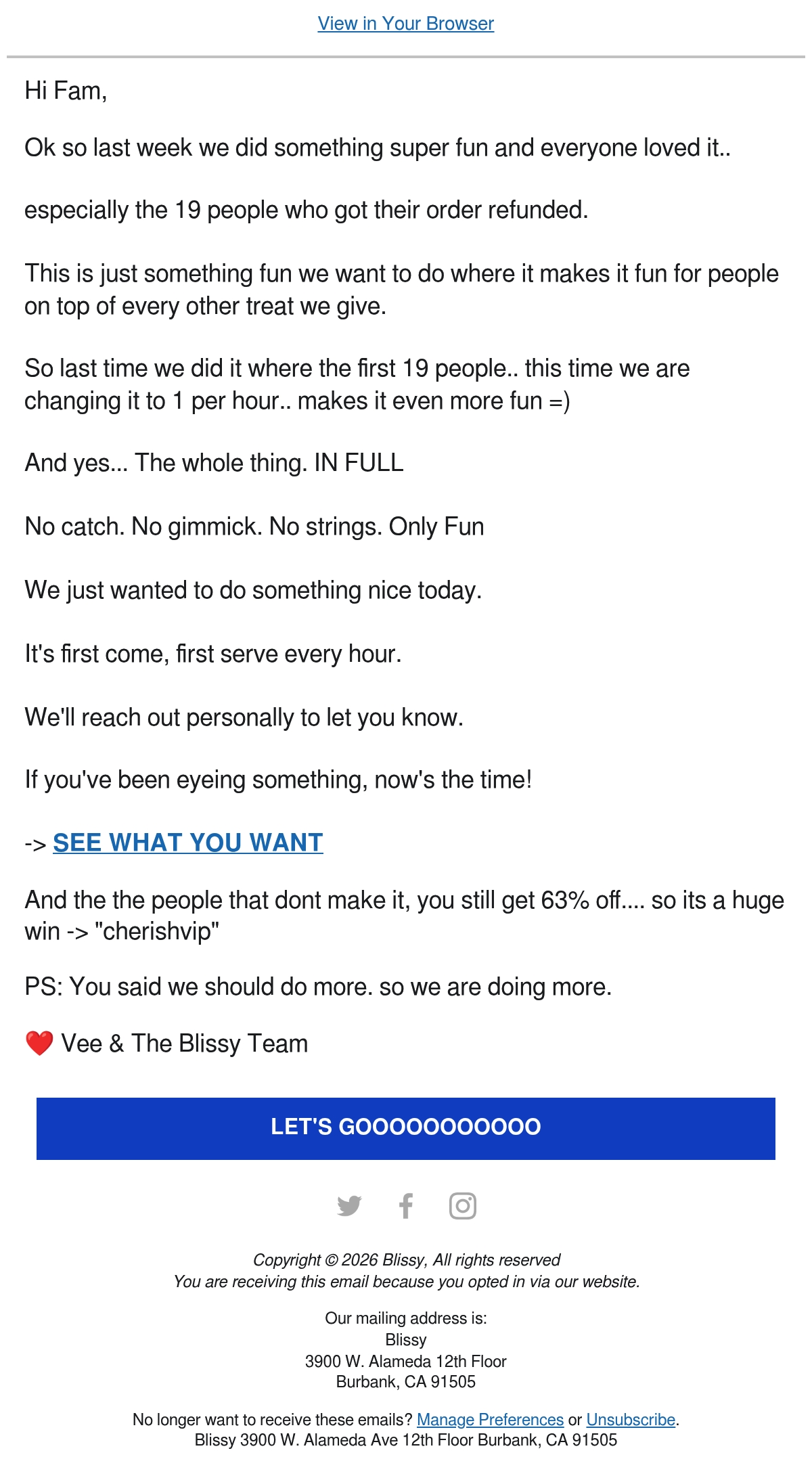Open the View in Your Browser link
Screen dimensions: 812x1478
click(x=406, y=24)
